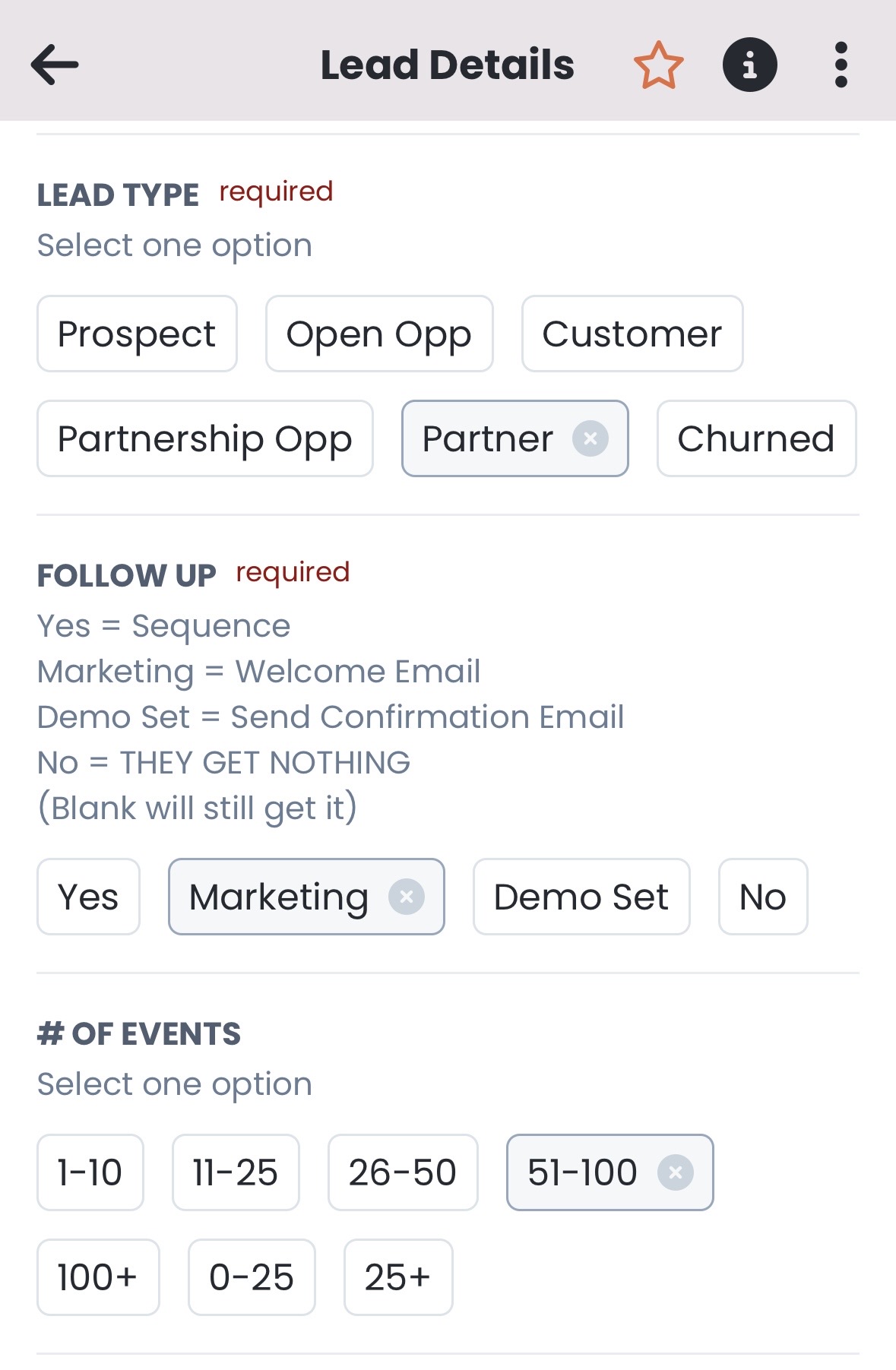Image resolution: width=896 pixels, height=1370 pixels.
Task: Clear the selected Partner lead type
Action: (x=590, y=439)
